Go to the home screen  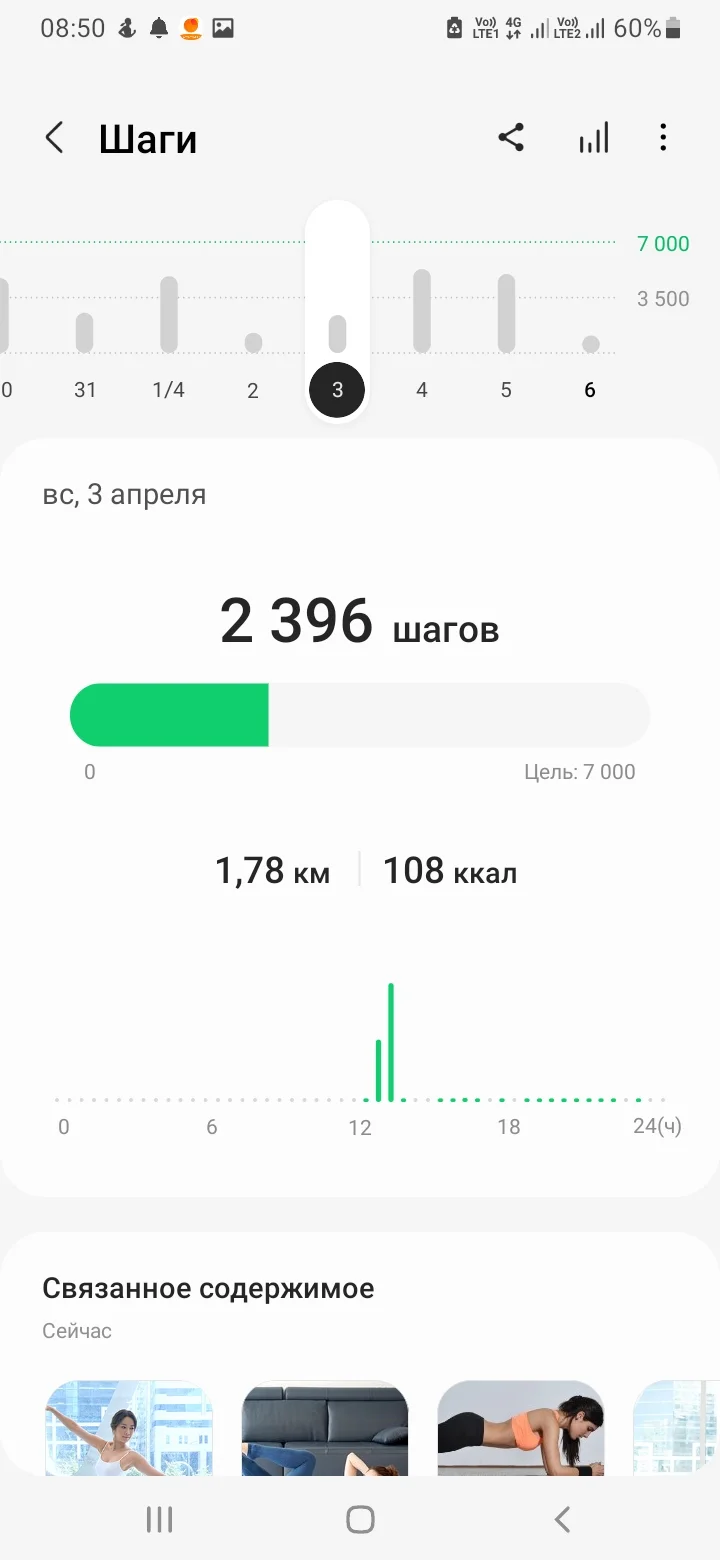pos(360,1520)
